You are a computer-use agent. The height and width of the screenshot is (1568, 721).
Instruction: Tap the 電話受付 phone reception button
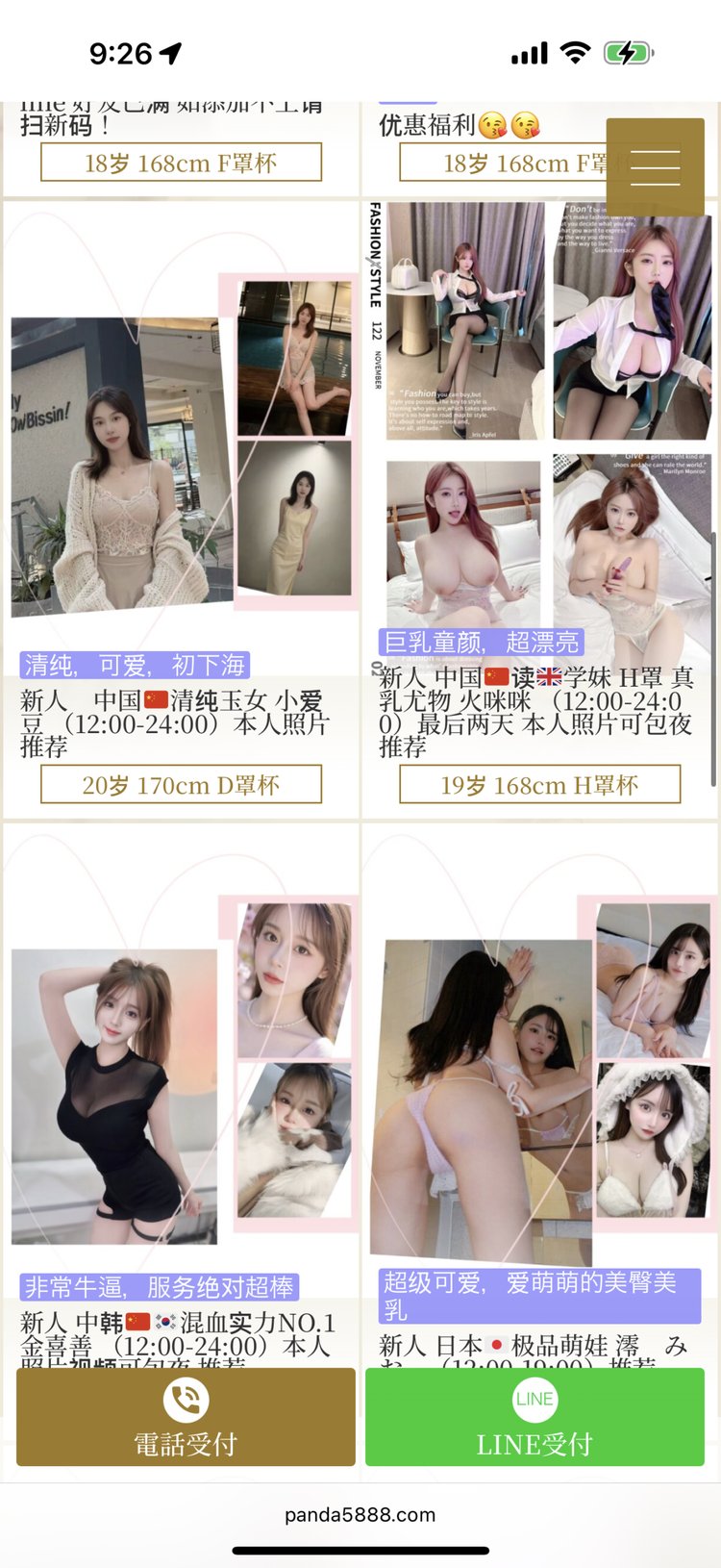click(185, 1416)
